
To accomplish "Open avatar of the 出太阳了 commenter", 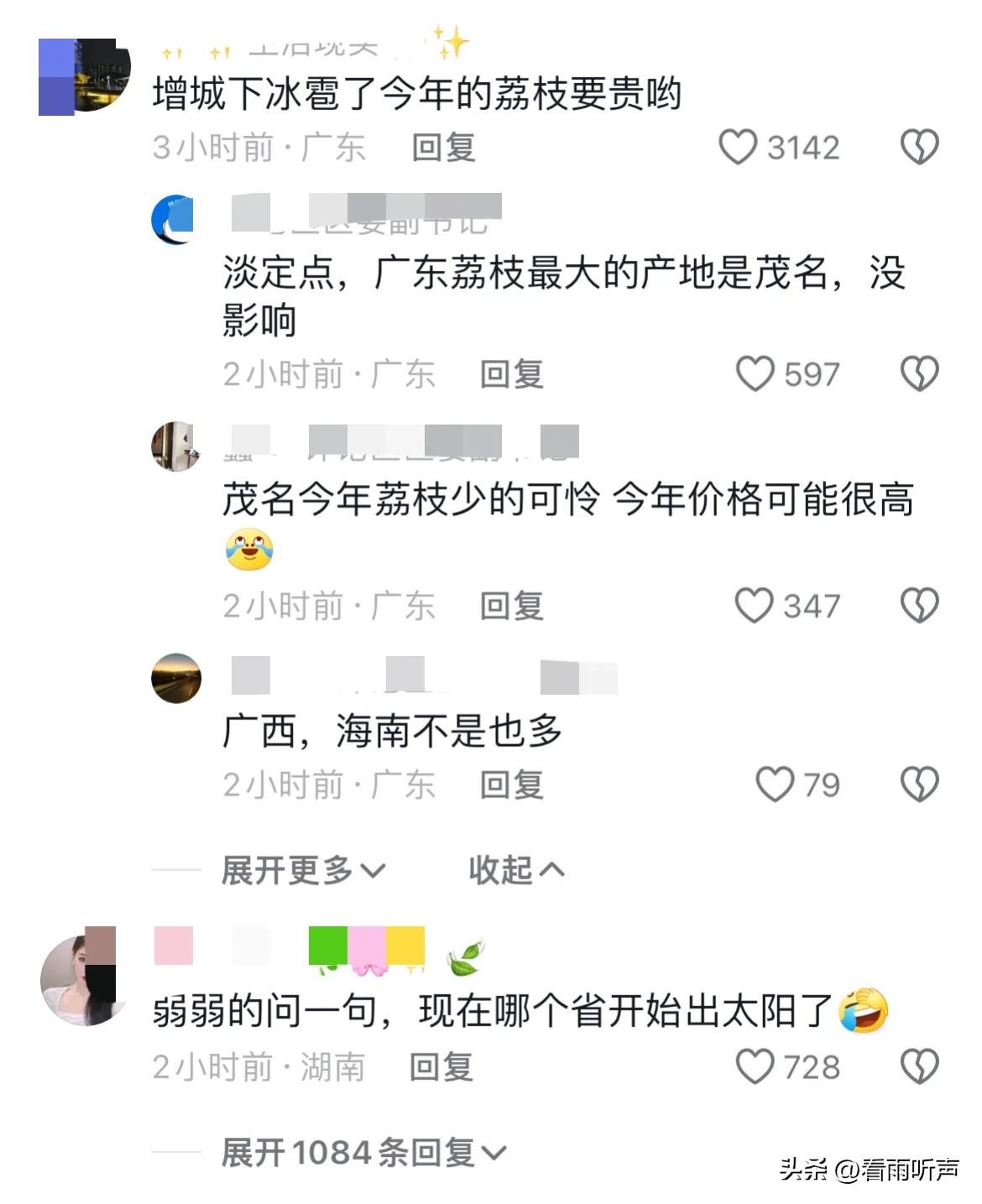I will [x=80, y=978].
